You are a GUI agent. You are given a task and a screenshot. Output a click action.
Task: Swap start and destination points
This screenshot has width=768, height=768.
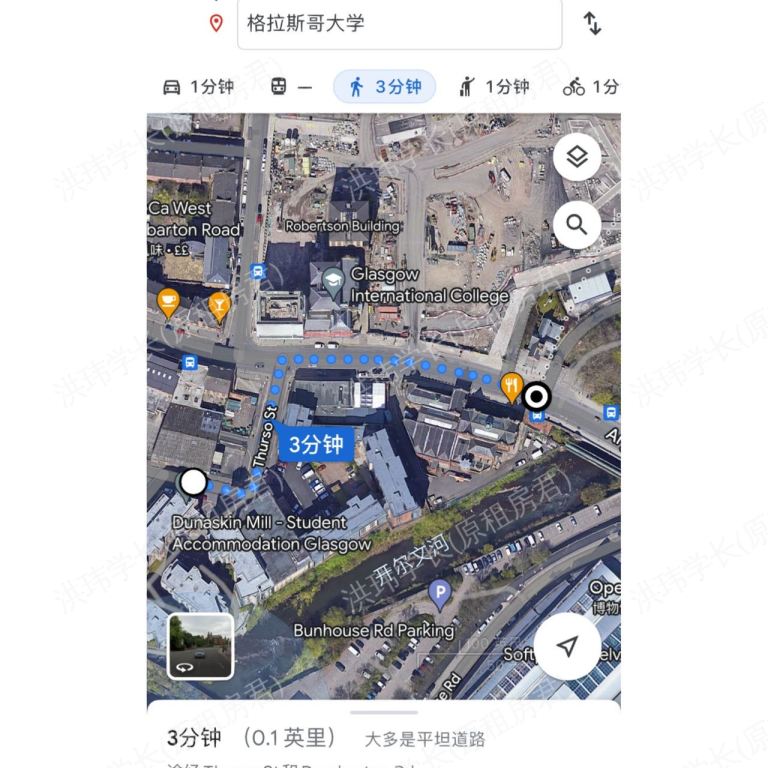pos(592,23)
